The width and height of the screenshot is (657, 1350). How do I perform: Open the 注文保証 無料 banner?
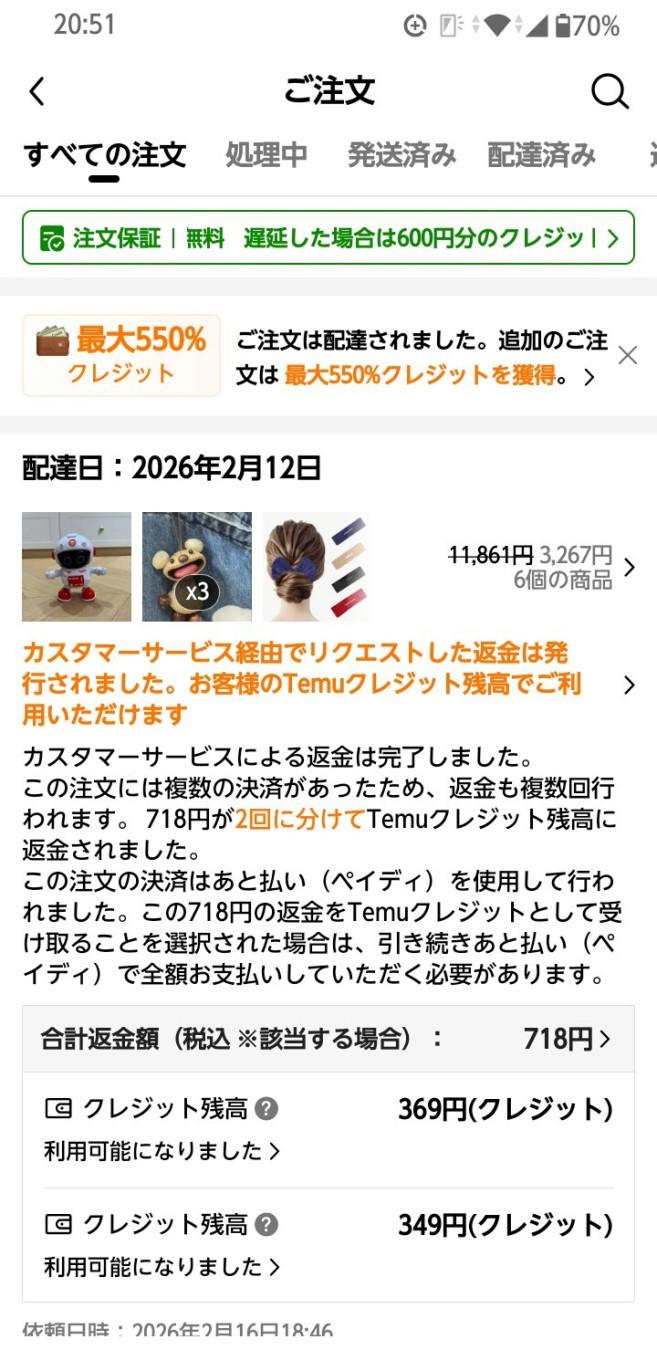click(328, 238)
